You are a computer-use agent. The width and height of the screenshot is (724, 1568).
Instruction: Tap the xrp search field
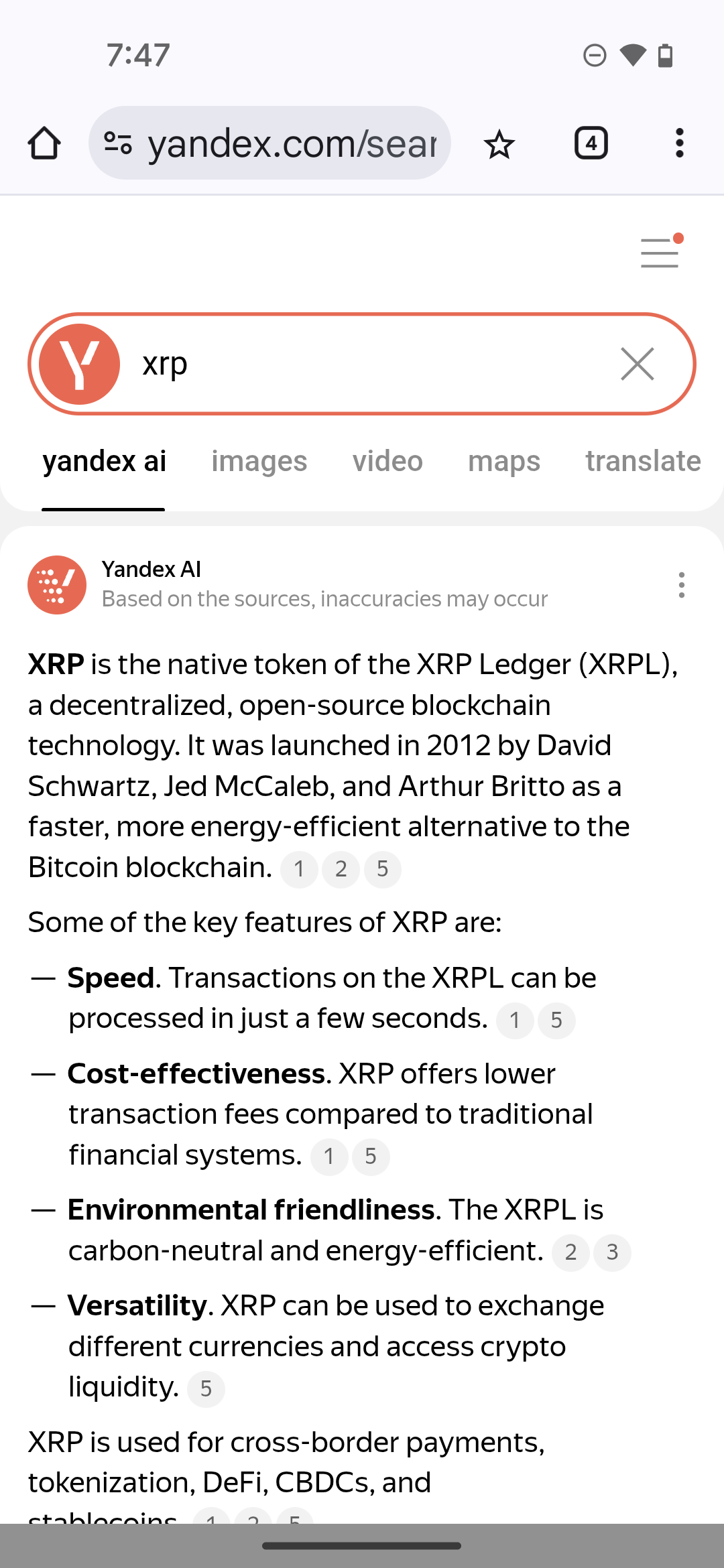pos(369,364)
